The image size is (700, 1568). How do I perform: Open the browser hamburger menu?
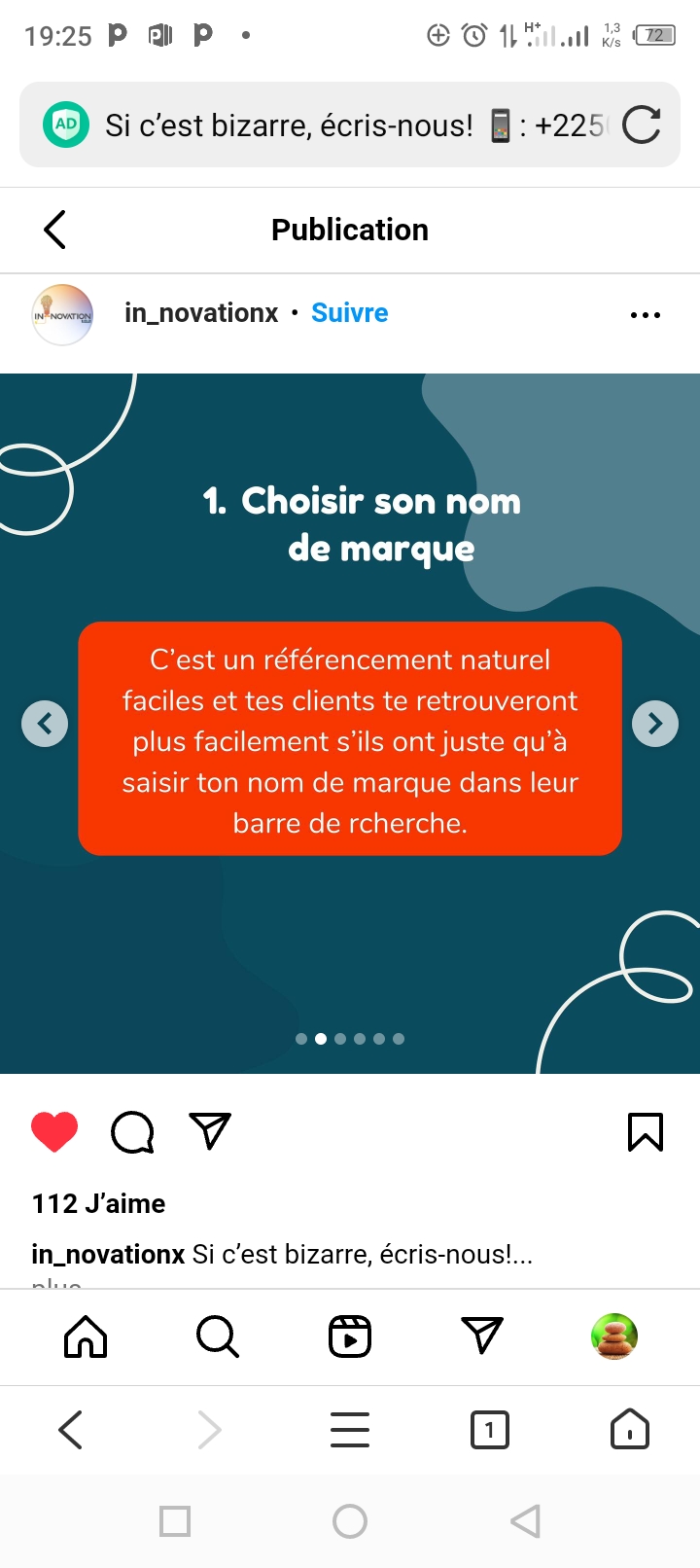[x=350, y=1430]
